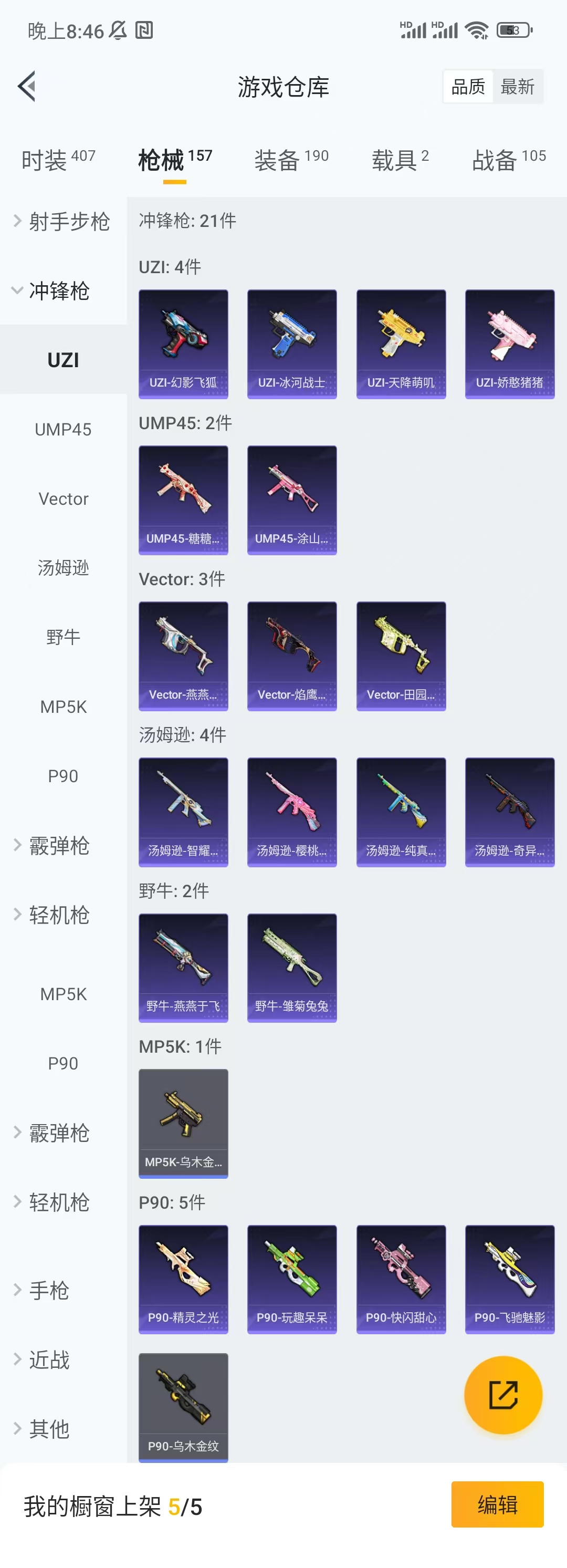
Task: Select 汤姆逊 in the sidebar
Action: 64,568
